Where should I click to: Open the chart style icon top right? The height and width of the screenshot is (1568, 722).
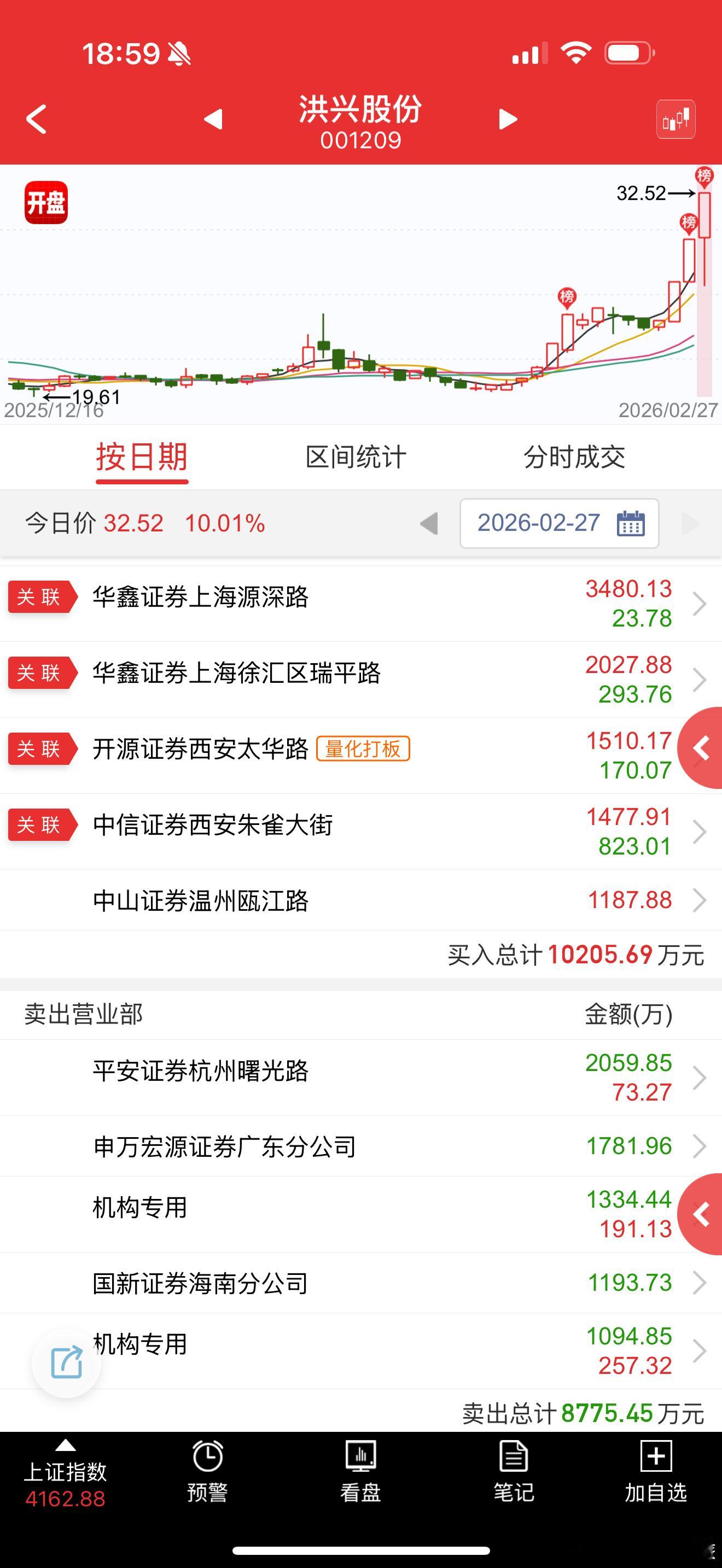tap(676, 118)
